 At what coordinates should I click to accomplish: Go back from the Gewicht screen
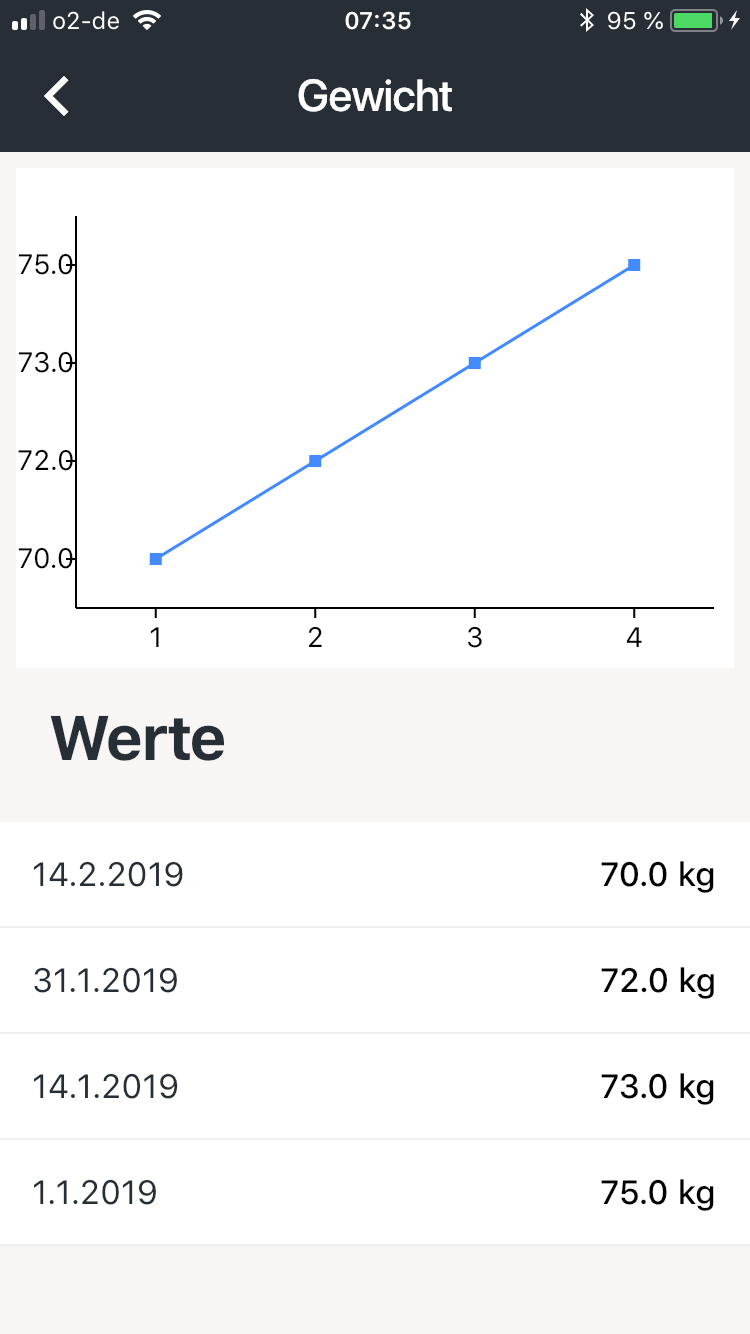[57, 96]
